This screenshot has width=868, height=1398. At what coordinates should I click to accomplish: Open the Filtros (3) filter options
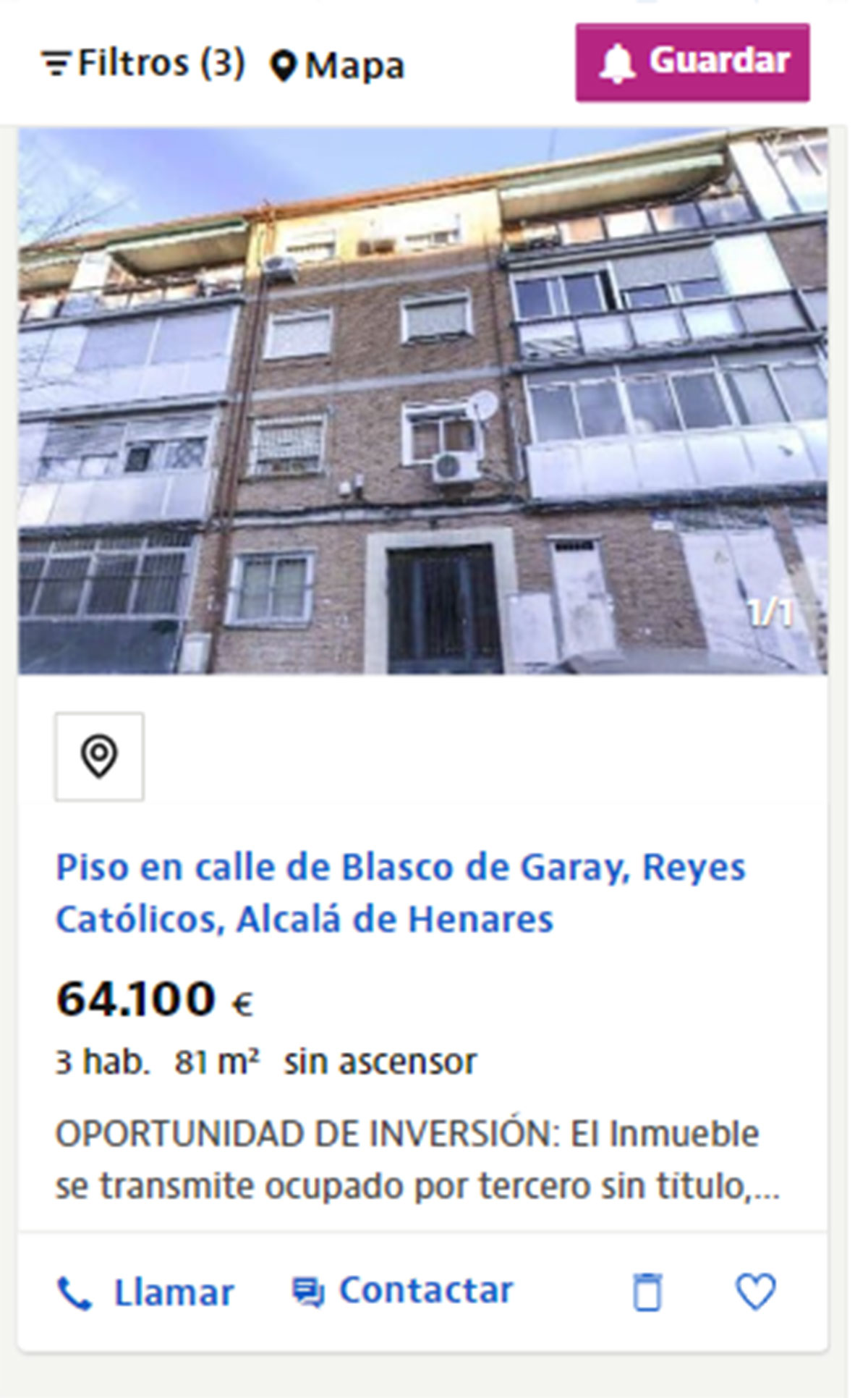click(142, 64)
